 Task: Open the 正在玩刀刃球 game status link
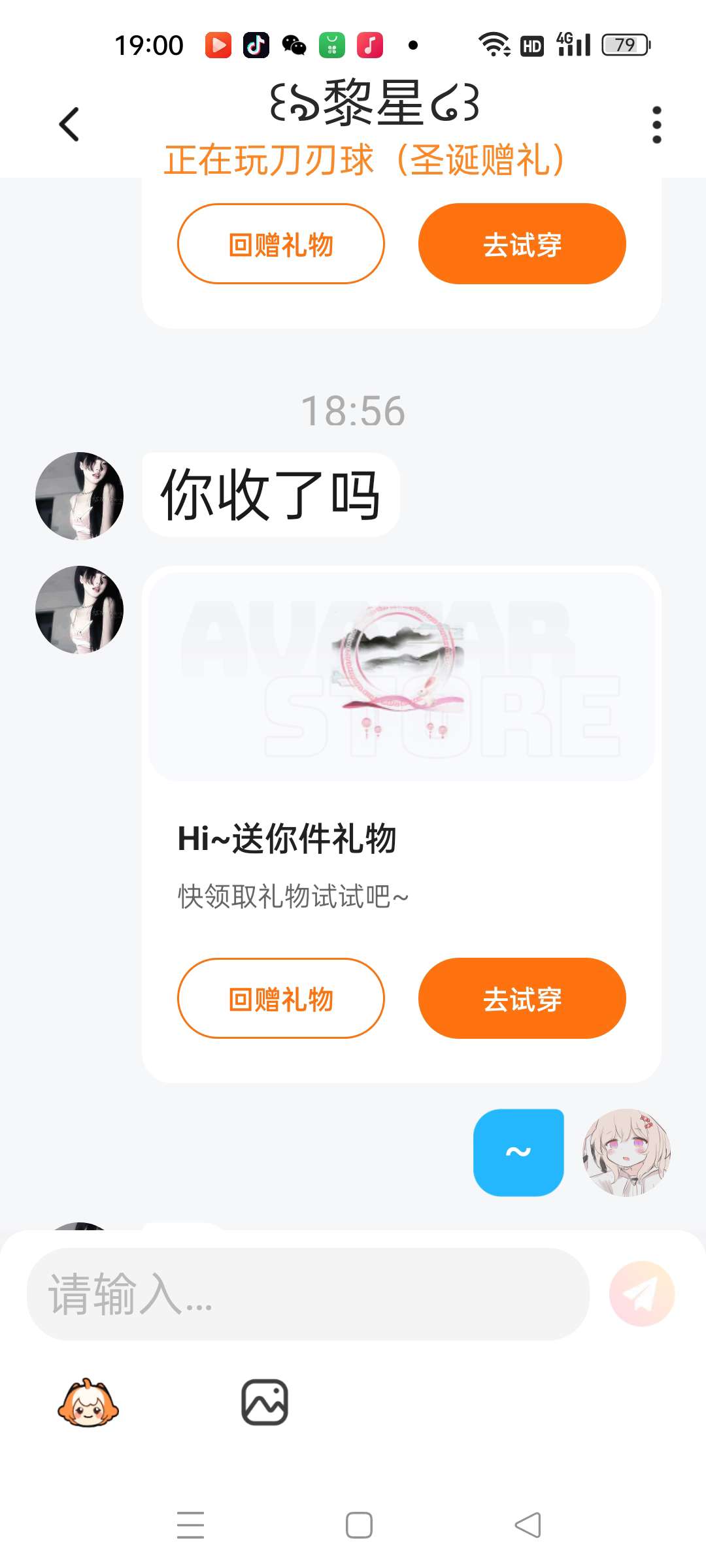(x=363, y=160)
